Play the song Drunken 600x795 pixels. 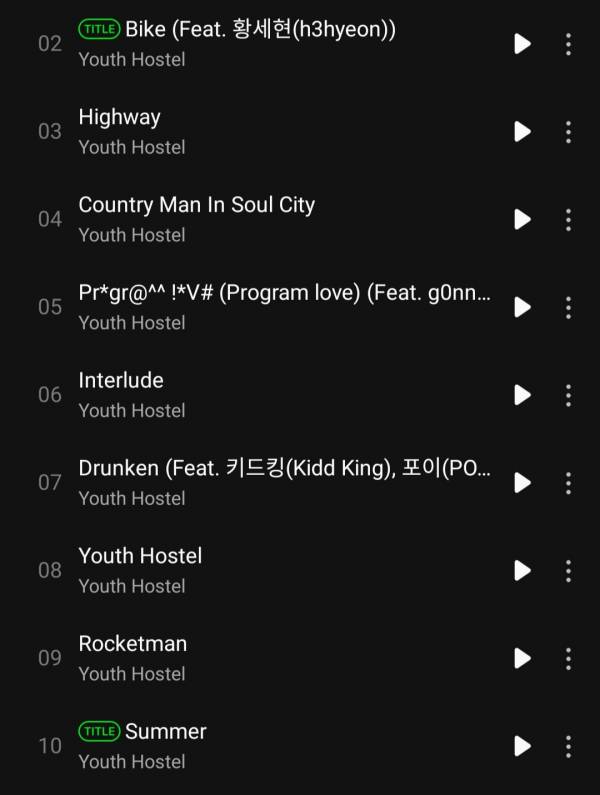[x=522, y=483]
